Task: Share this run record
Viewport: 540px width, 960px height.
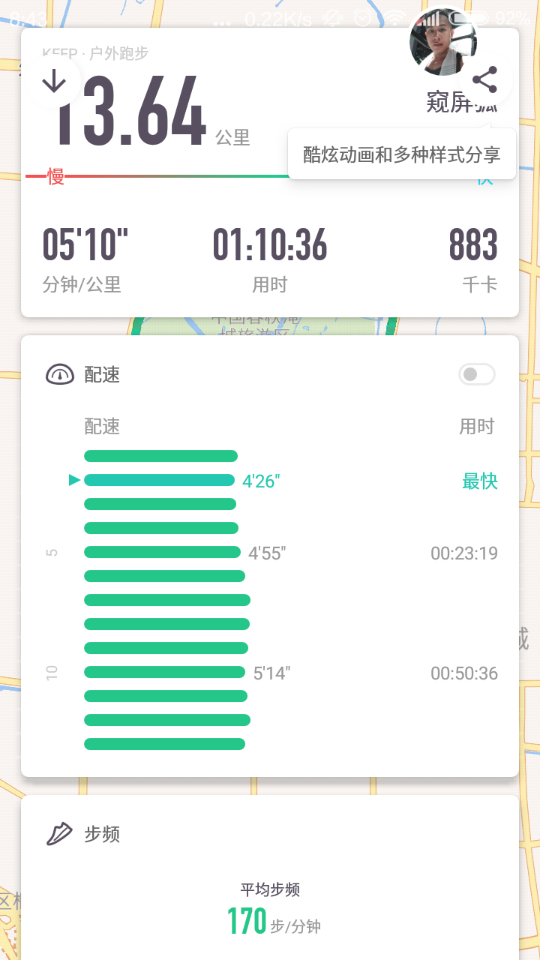Action: 485,80
